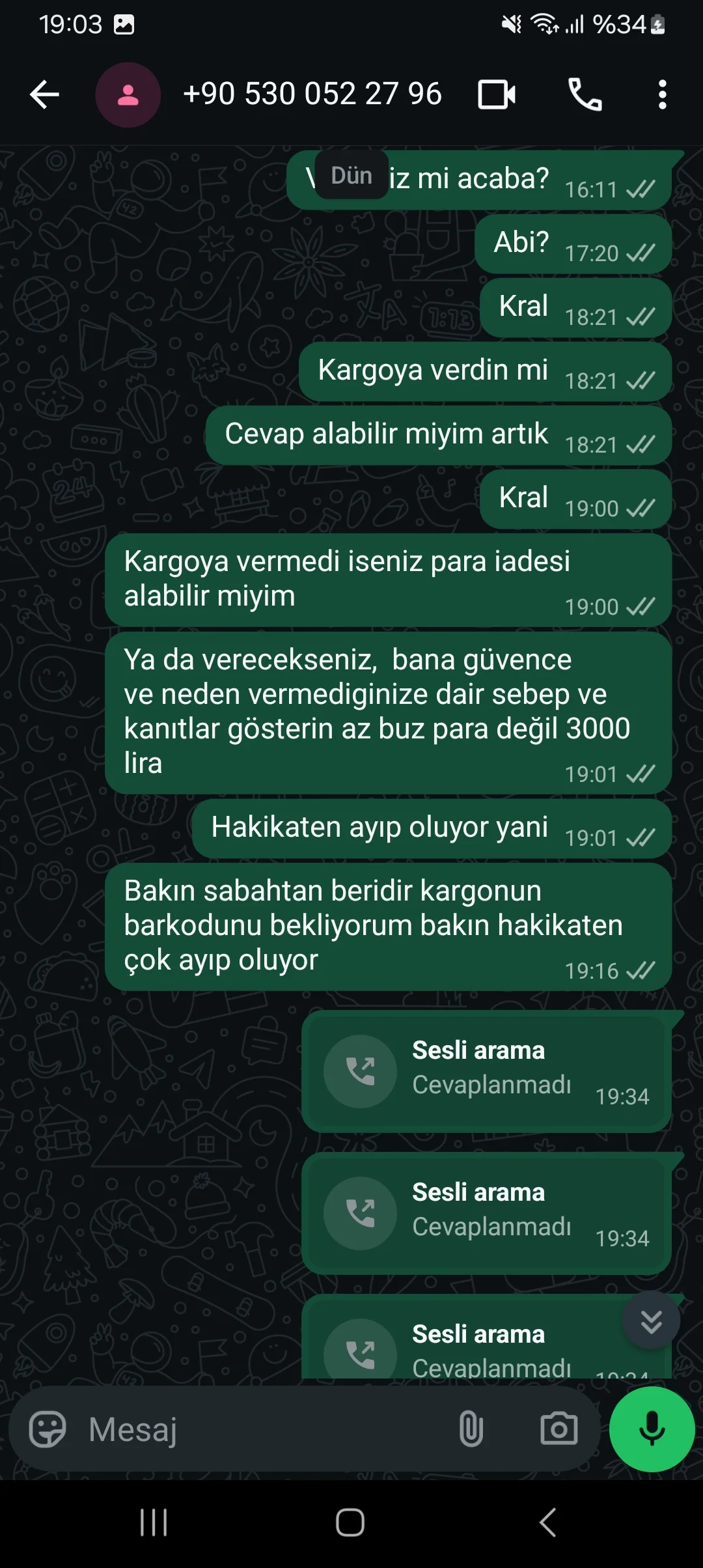The height and width of the screenshot is (1568, 703).
Task: Tap the microphone to record voice message
Action: [x=652, y=1429]
